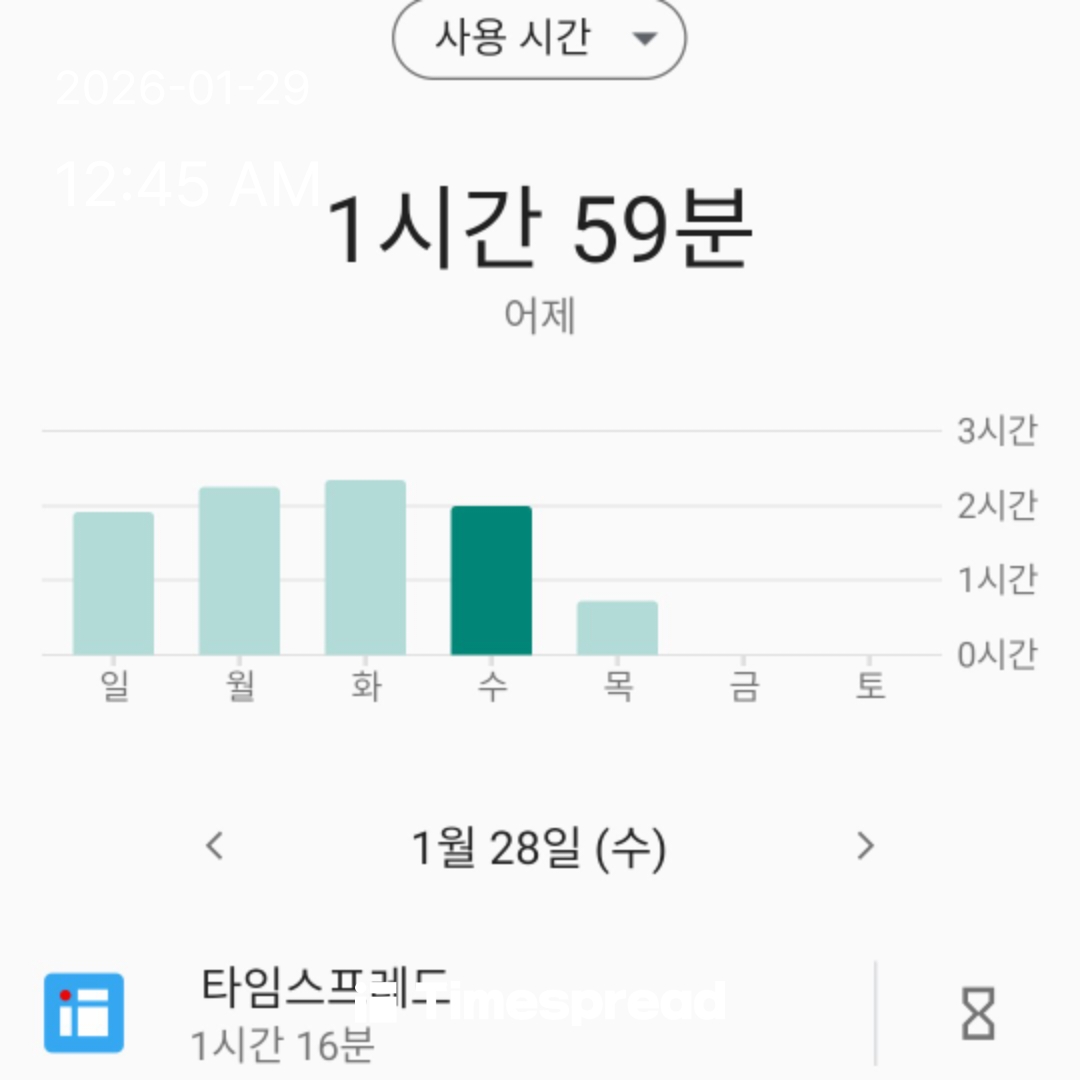Image resolution: width=1080 pixels, height=1080 pixels.
Task: Select the 목 bar in the chart
Action: coord(617,628)
